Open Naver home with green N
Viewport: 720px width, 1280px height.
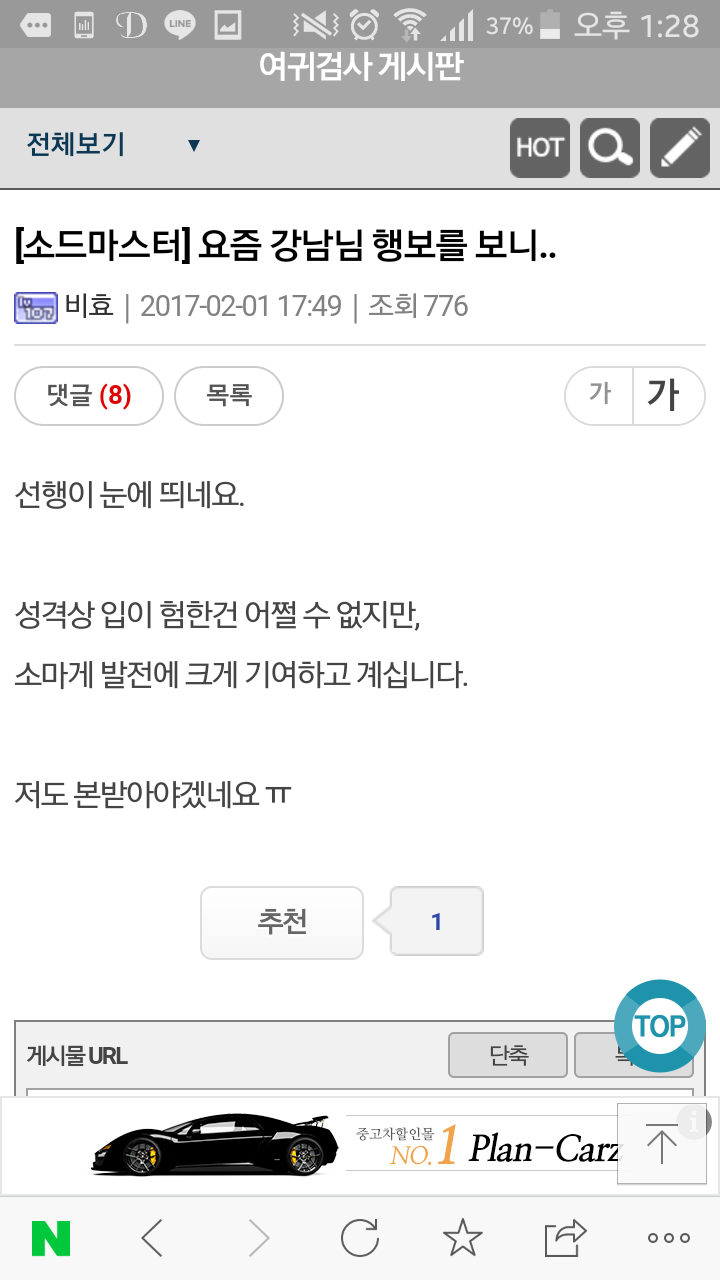coord(51,1239)
